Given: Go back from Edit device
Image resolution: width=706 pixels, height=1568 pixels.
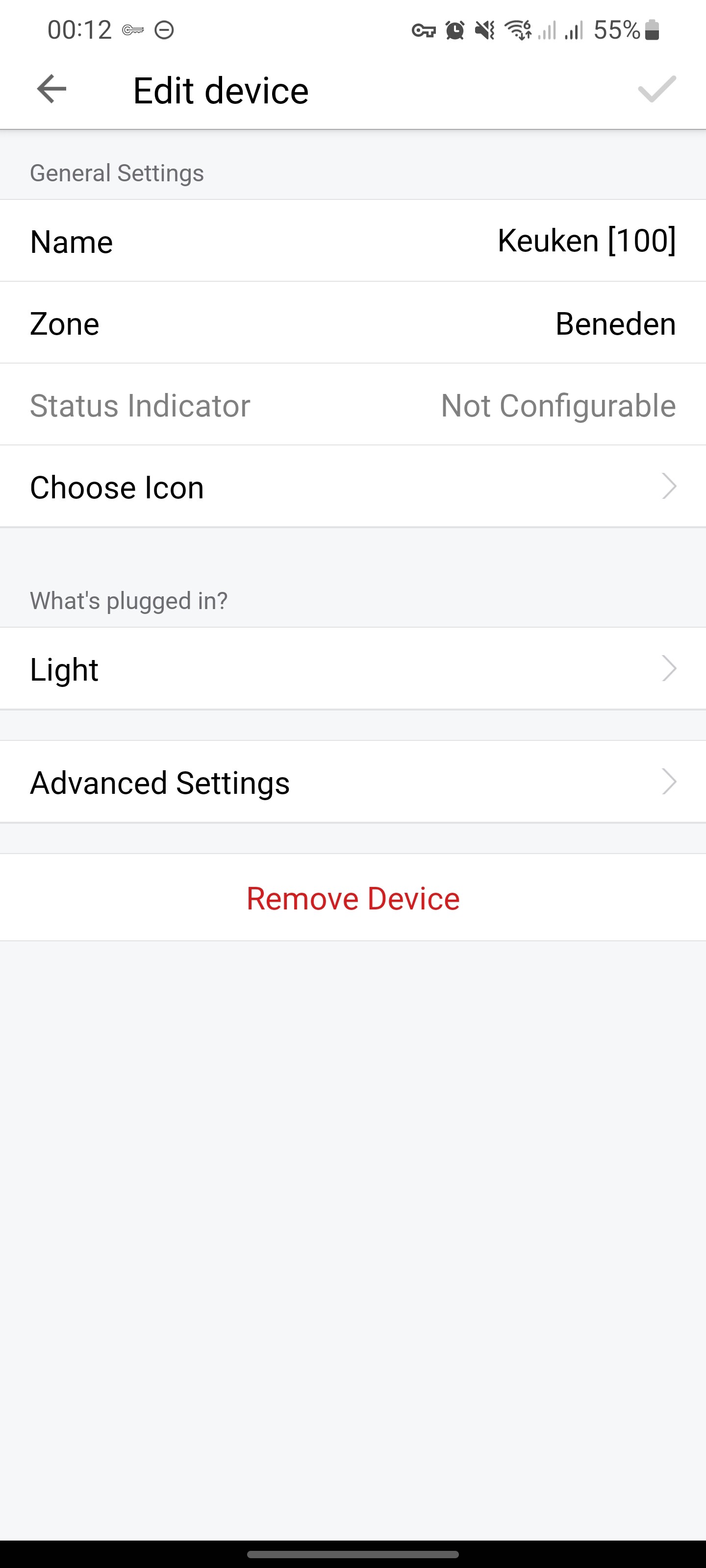Looking at the screenshot, I should (x=52, y=90).
